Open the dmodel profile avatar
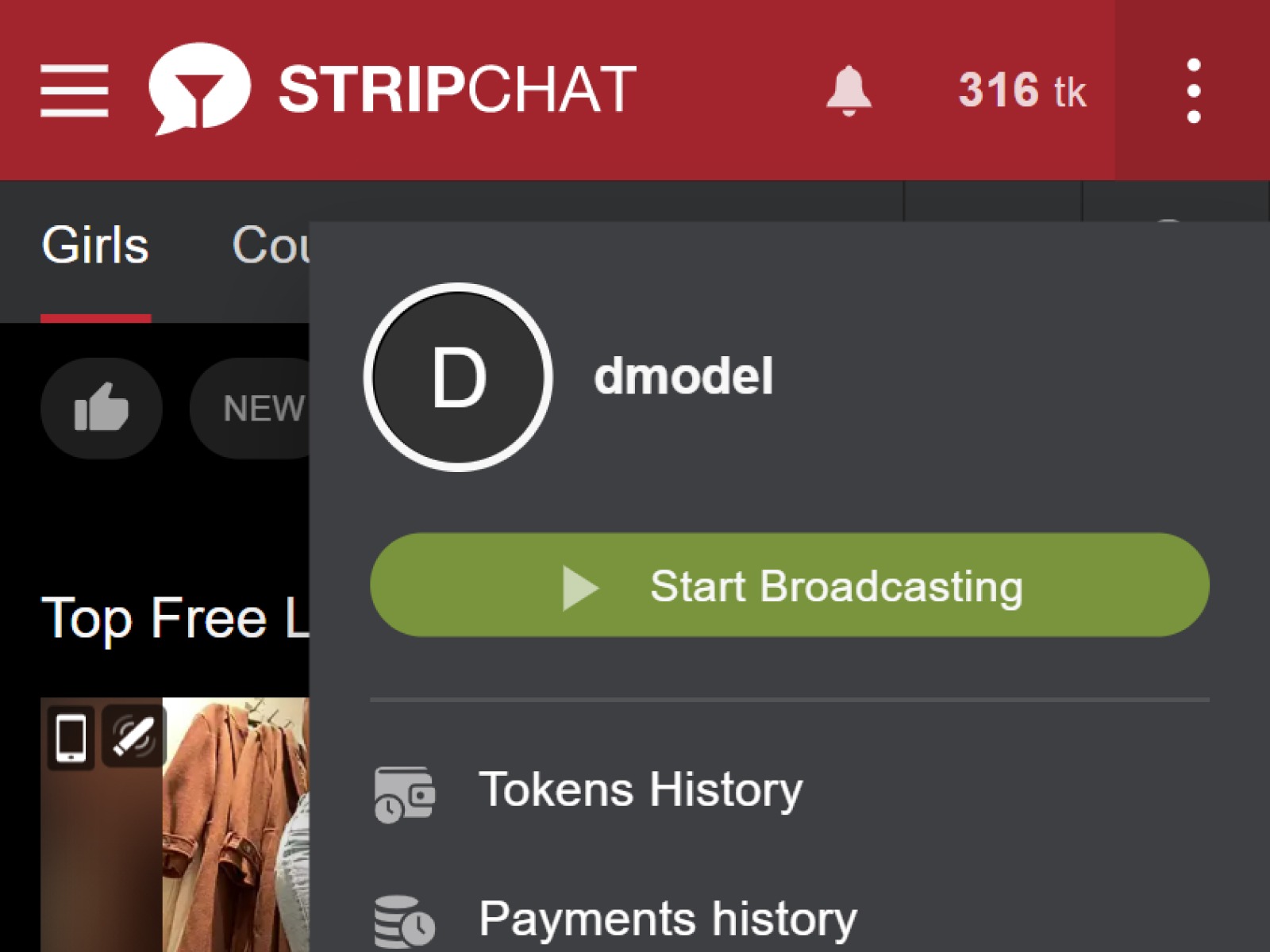1270x952 pixels. pyautogui.click(x=459, y=378)
